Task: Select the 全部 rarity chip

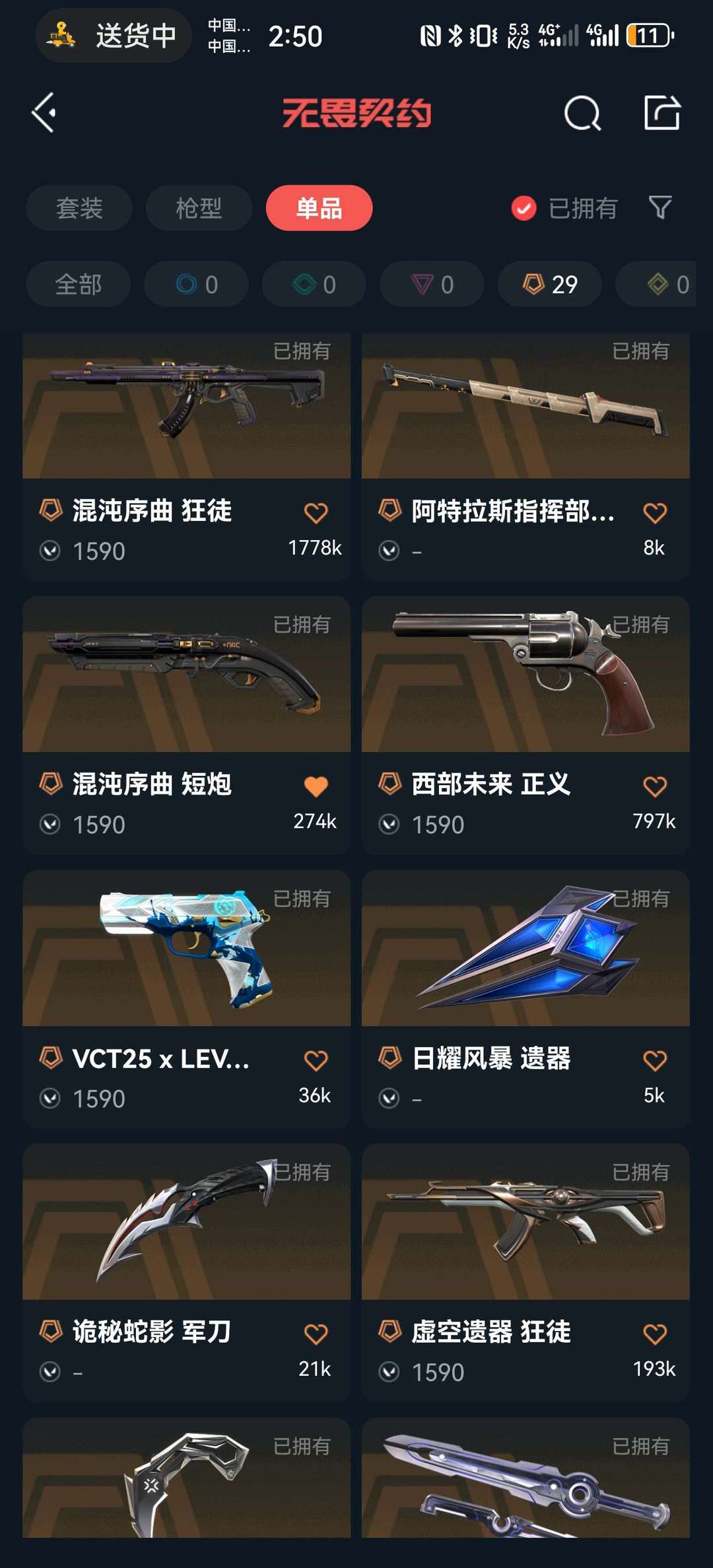Action: (x=79, y=285)
